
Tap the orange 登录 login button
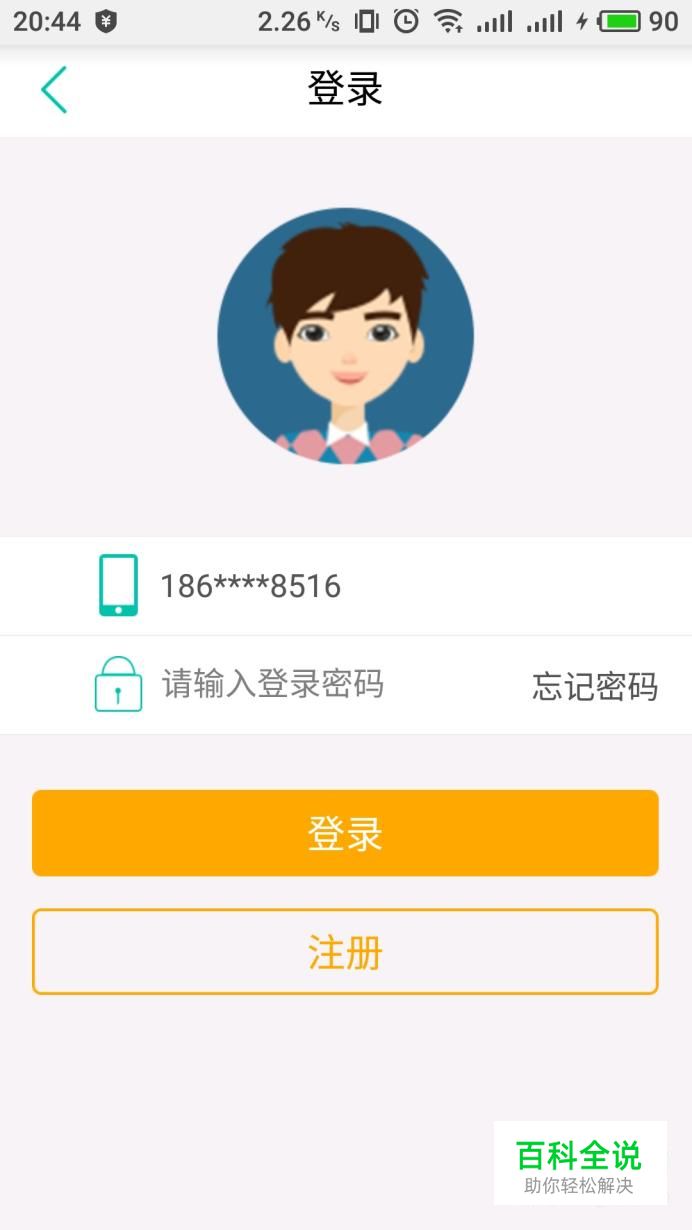(x=345, y=833)
